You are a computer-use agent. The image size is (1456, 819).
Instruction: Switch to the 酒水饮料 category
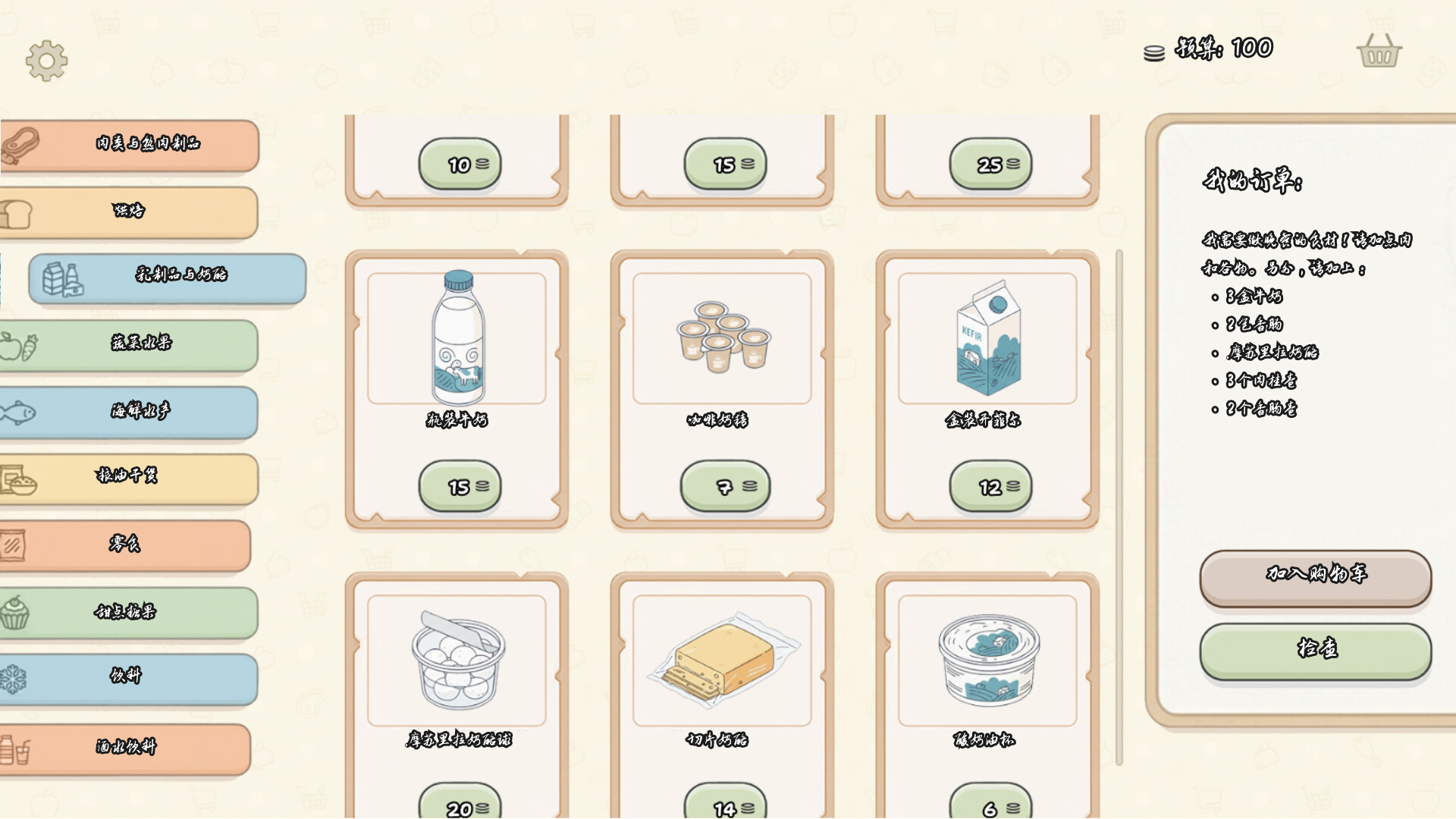pyautogui.click(x=126, y=748)
